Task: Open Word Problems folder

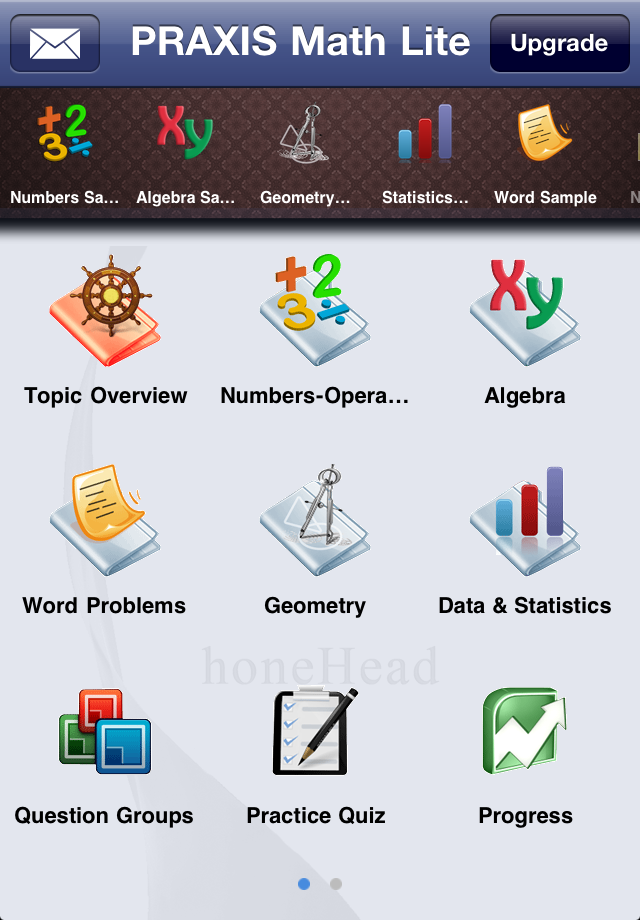Action: [104, 540]
